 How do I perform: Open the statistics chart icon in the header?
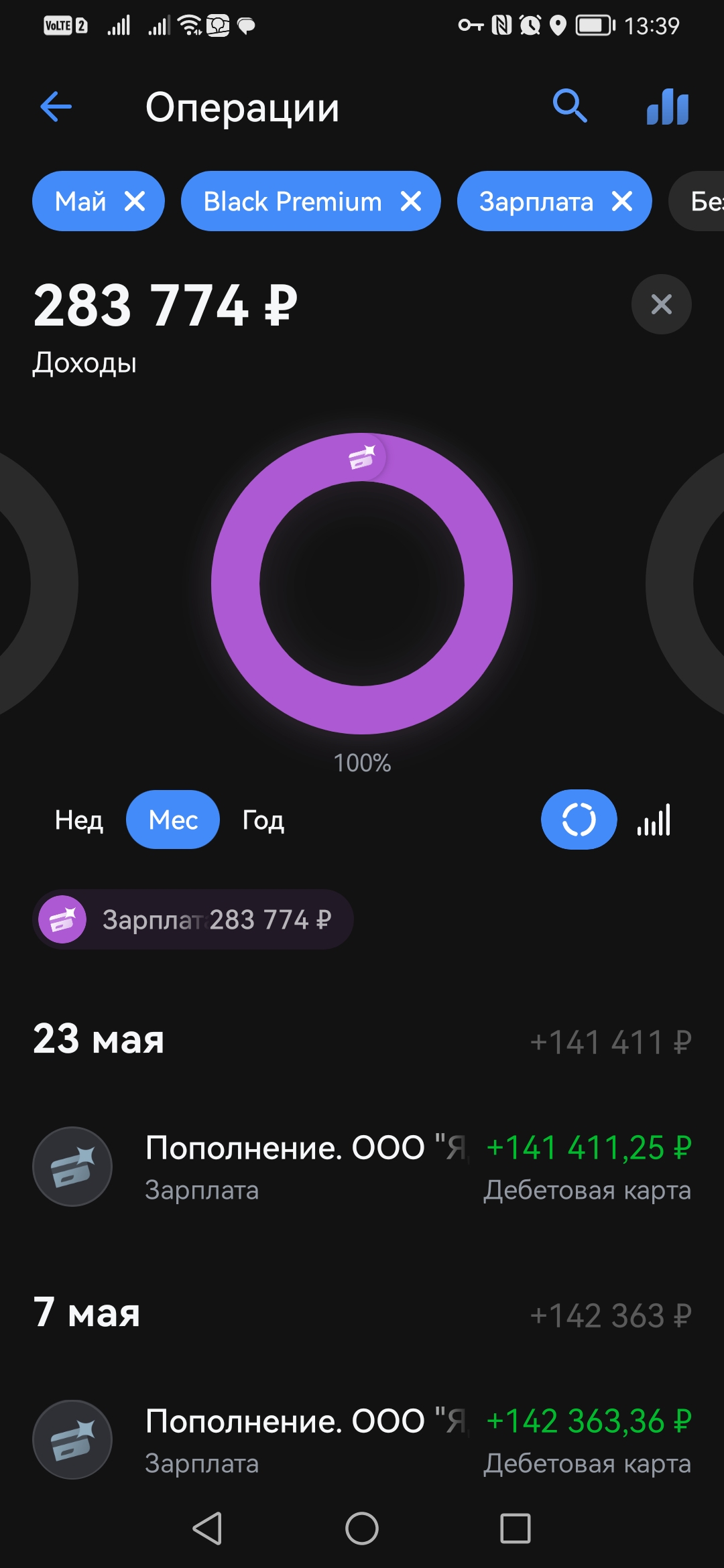668,107
